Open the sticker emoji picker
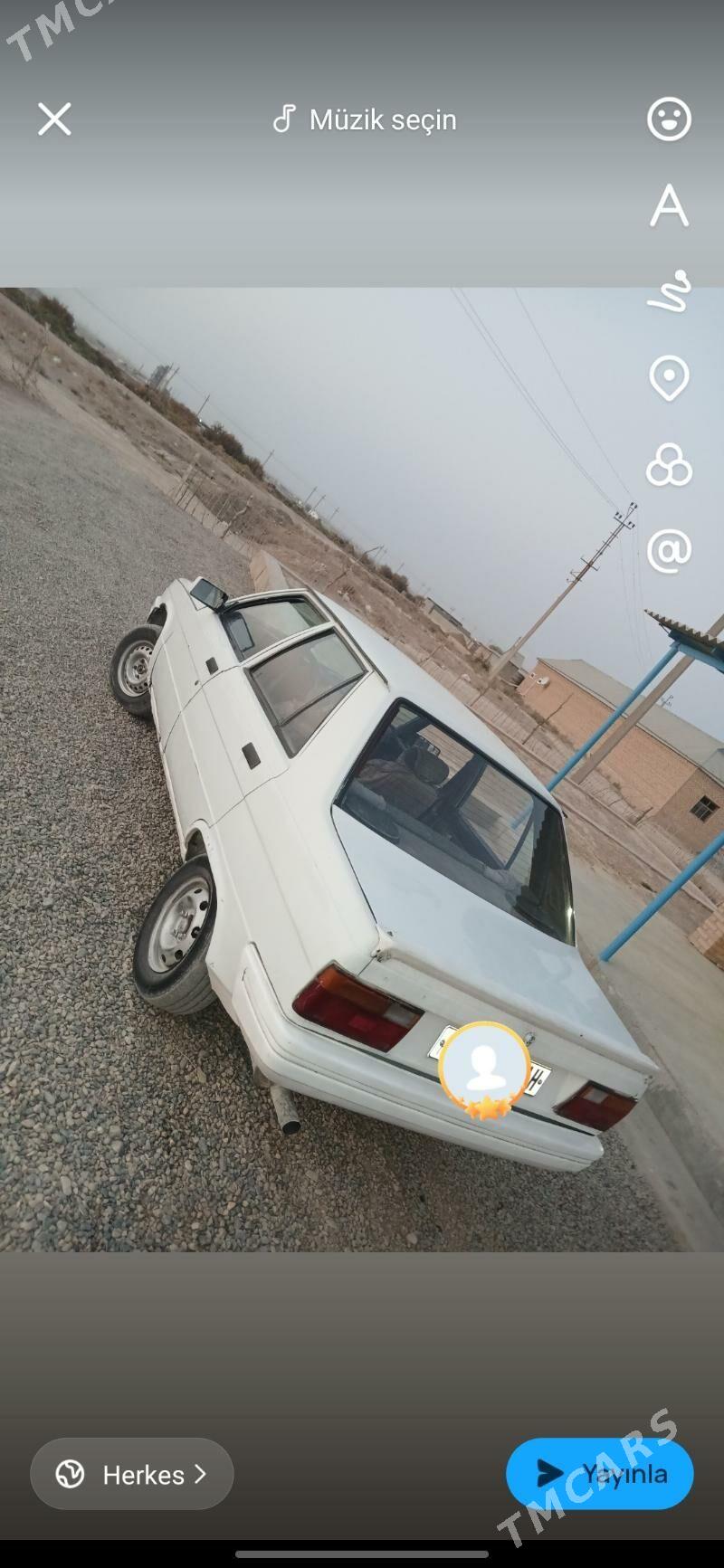724x1568 pixels. (669, 119)
